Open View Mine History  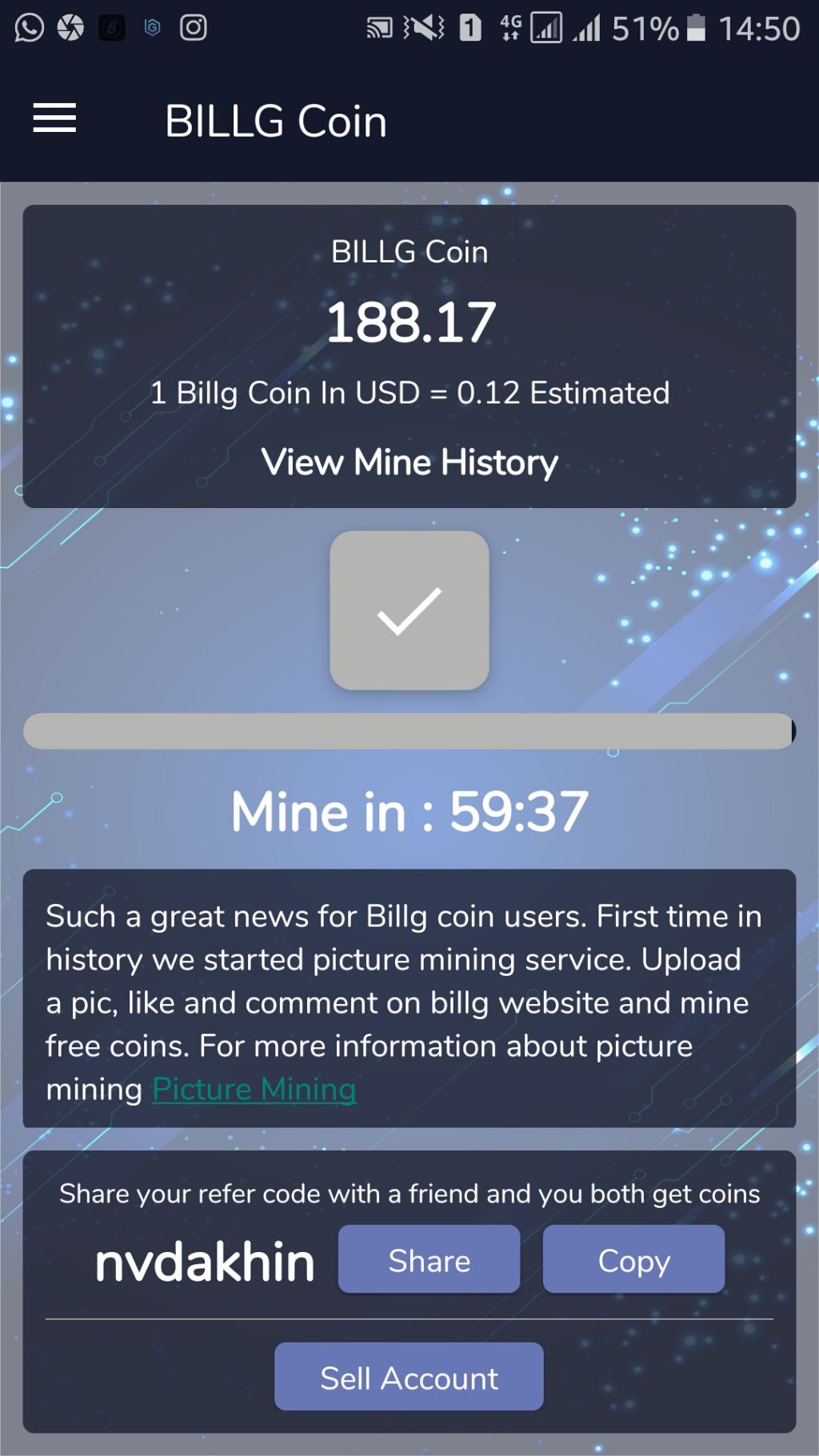409,462
